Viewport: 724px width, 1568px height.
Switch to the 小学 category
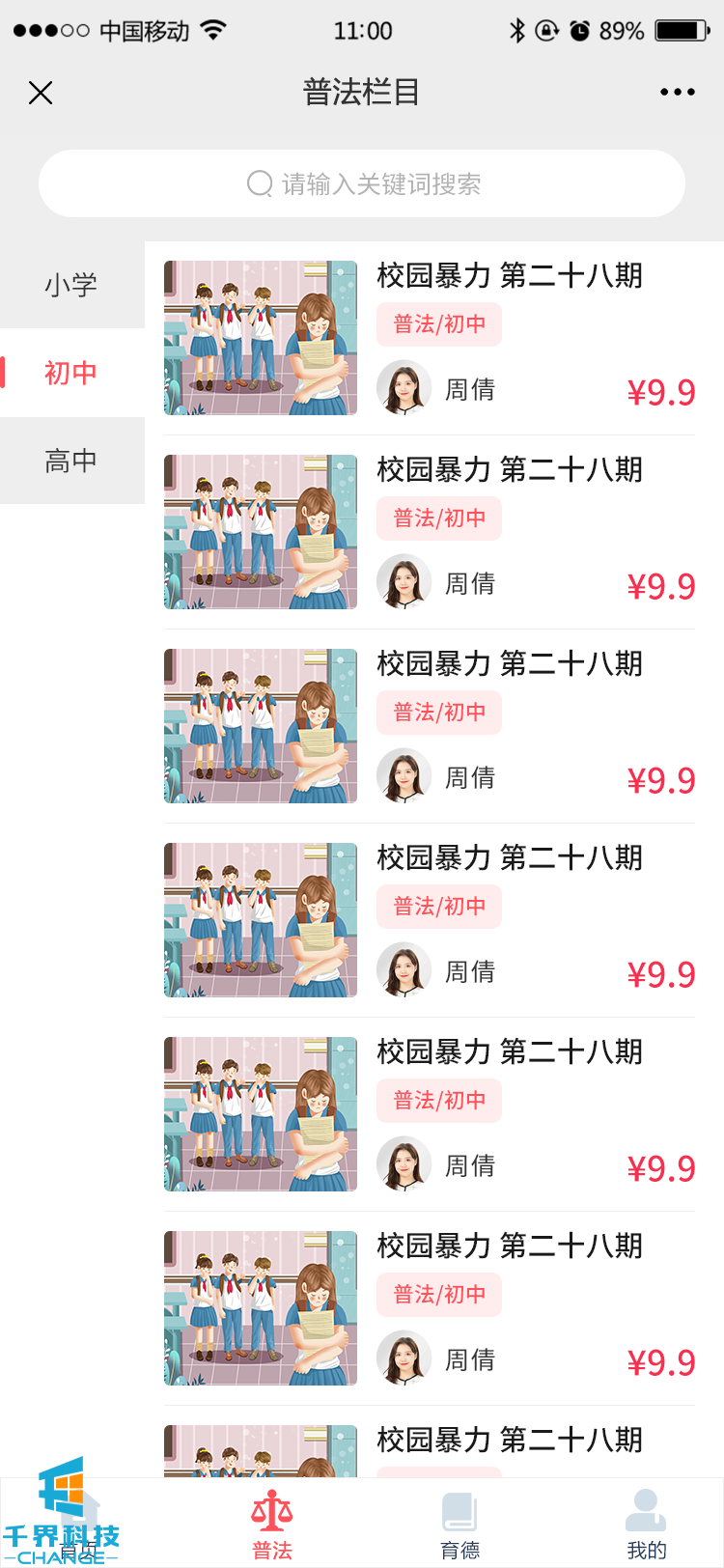pyautogui.click(x=71, y=285)
